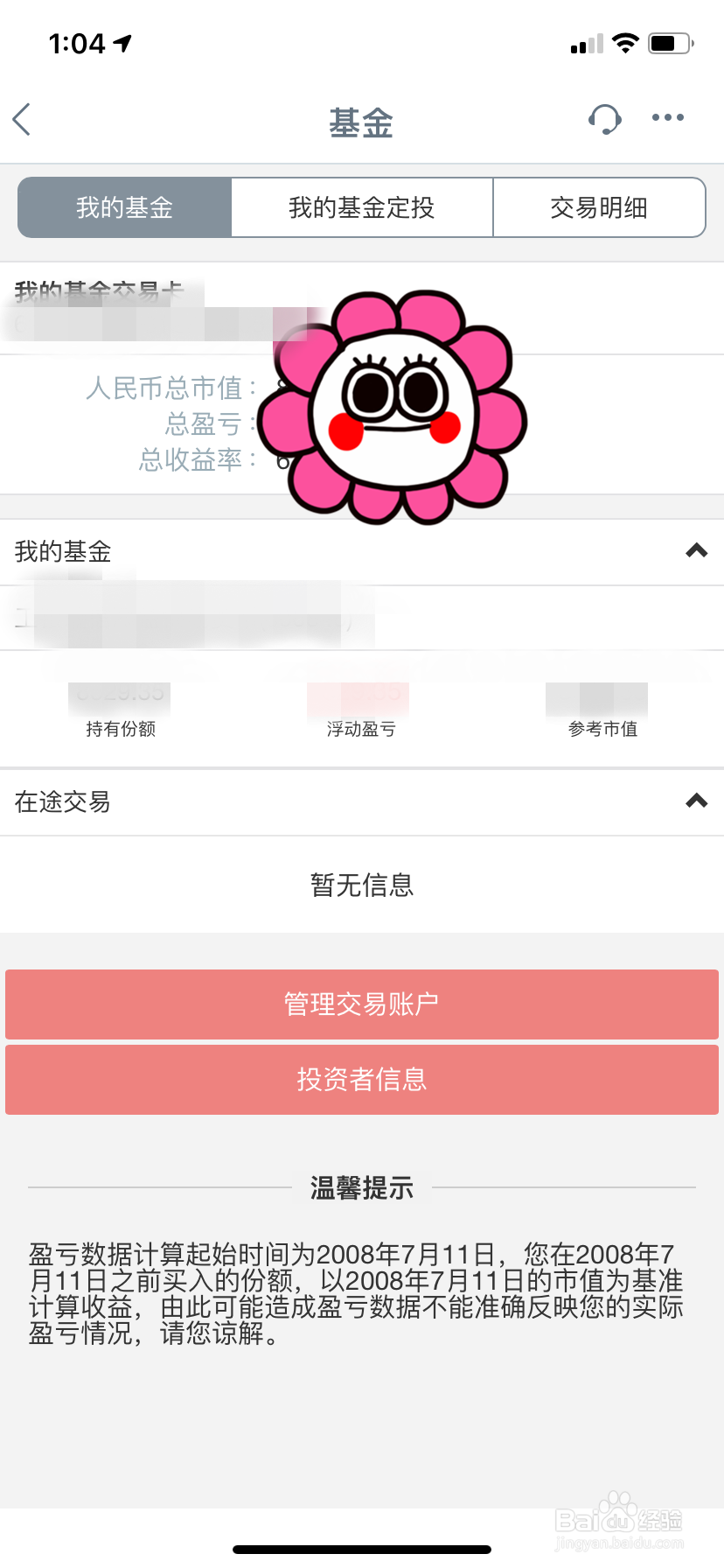Tap the 持有份额 value field
The image size is (724, 1568).
pyautogui.click(x=118, y=698)
